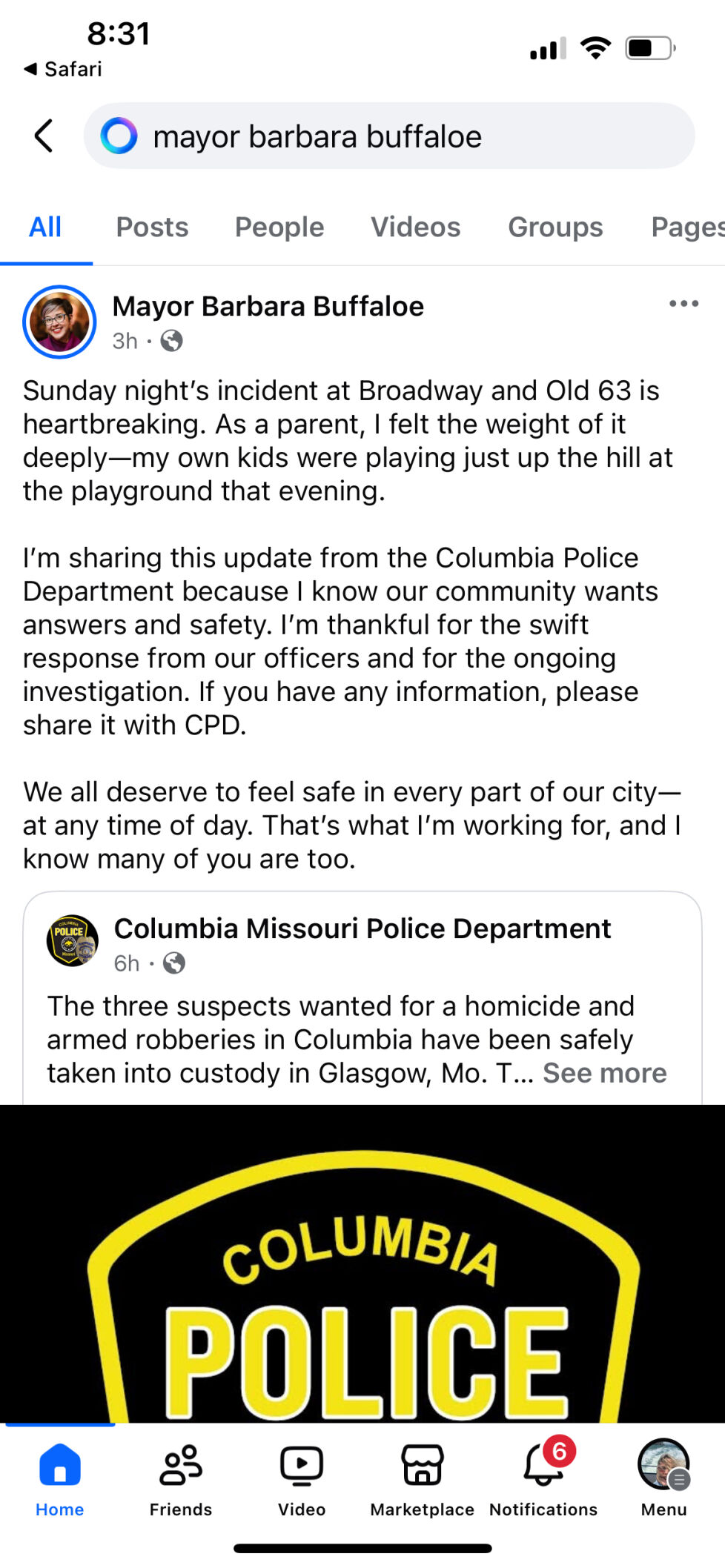Open Mayor Barbara Buffaloe's profile picture
Viewport: 725px width, 1568px height.
[59, 322]
